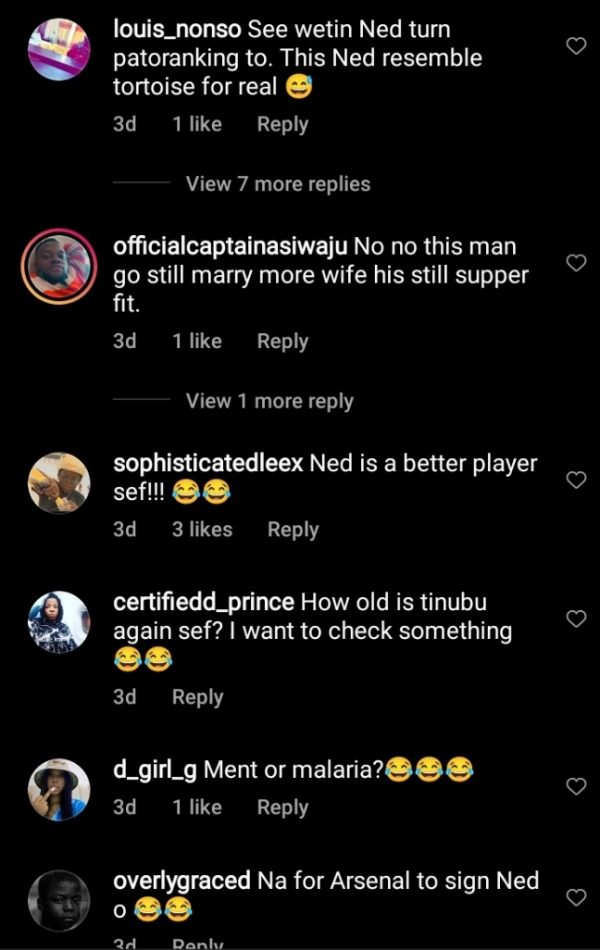Expand View 7 more replies
Image resolution: width=600 pixels, height=950 pixels.
[x=277, y=184]
